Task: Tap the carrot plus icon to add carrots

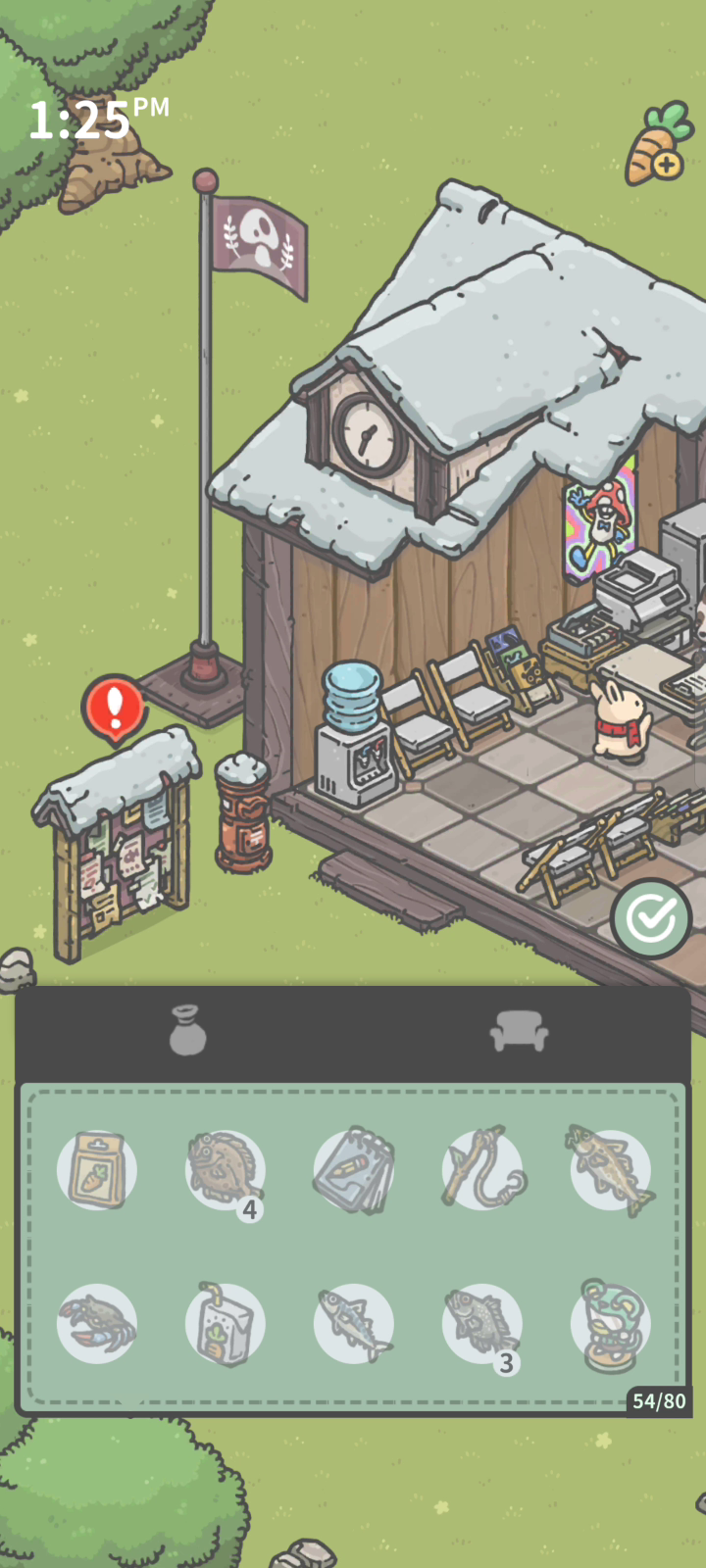Action: click(655, 144)
